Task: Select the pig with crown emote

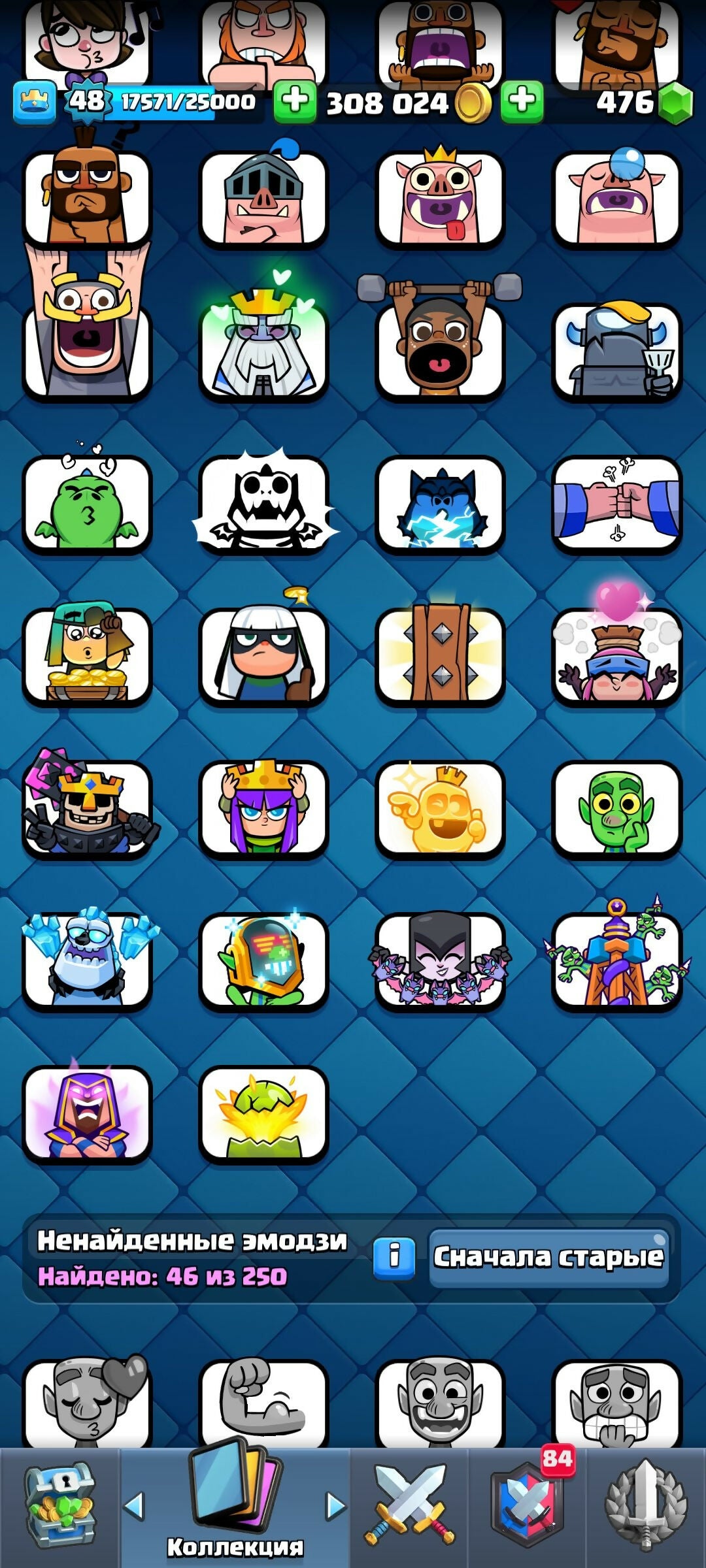Action: [x=440, y=198]
